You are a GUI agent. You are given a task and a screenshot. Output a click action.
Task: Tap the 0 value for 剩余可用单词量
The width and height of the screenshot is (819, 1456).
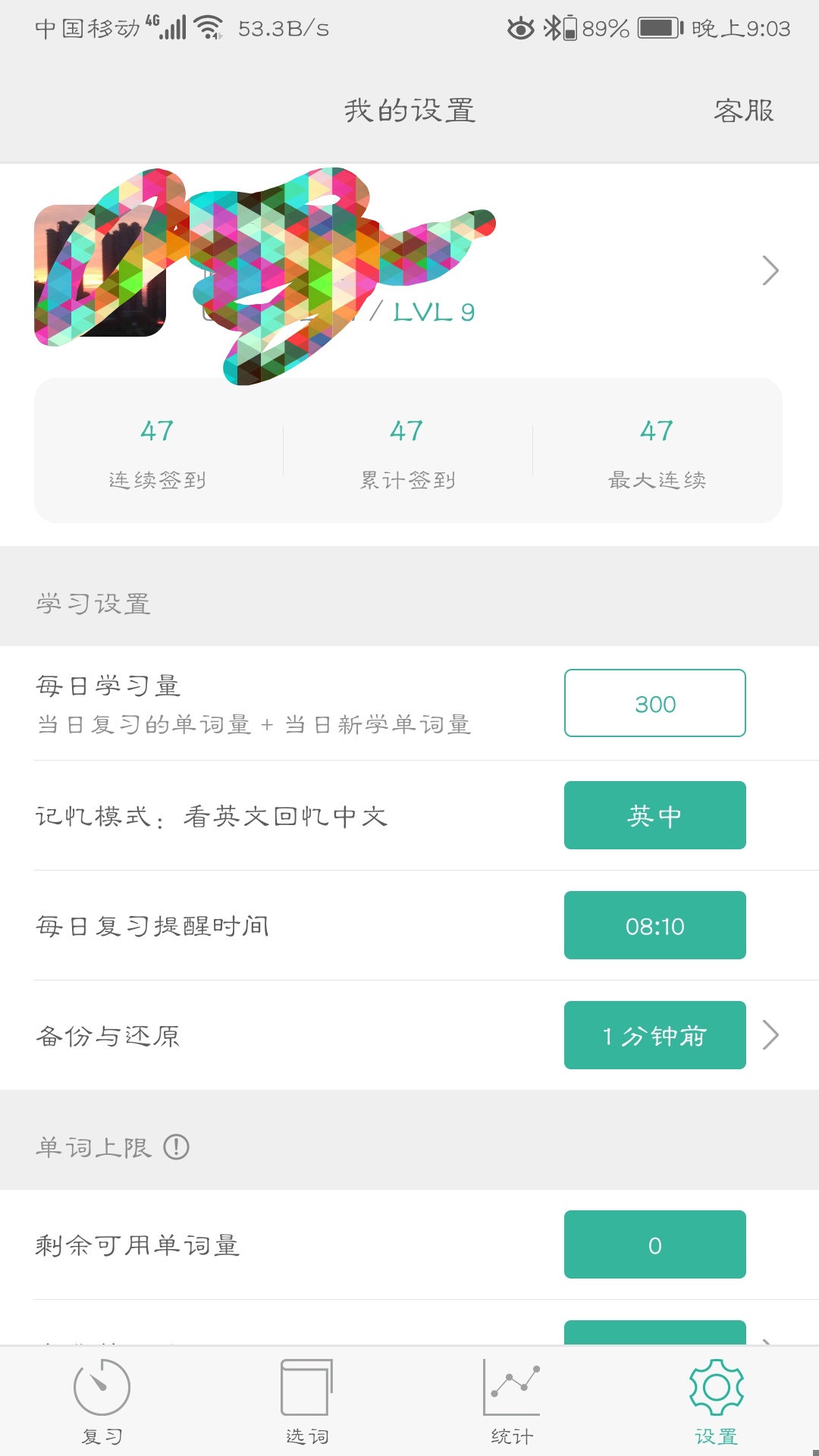point(654,1244)
